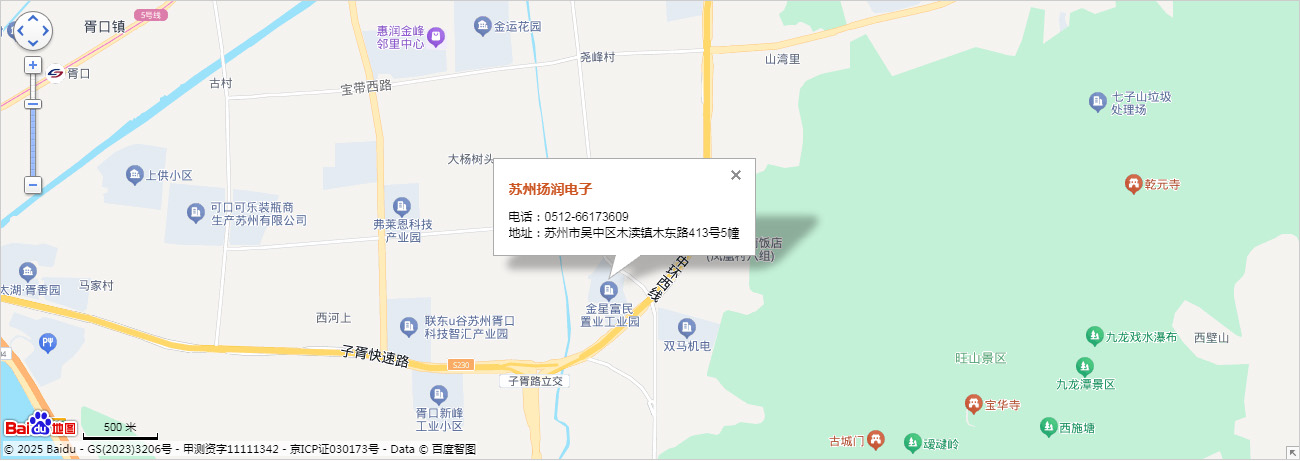
Task: Expand the overview map corner arrow
Action: tap(1291, 452)
